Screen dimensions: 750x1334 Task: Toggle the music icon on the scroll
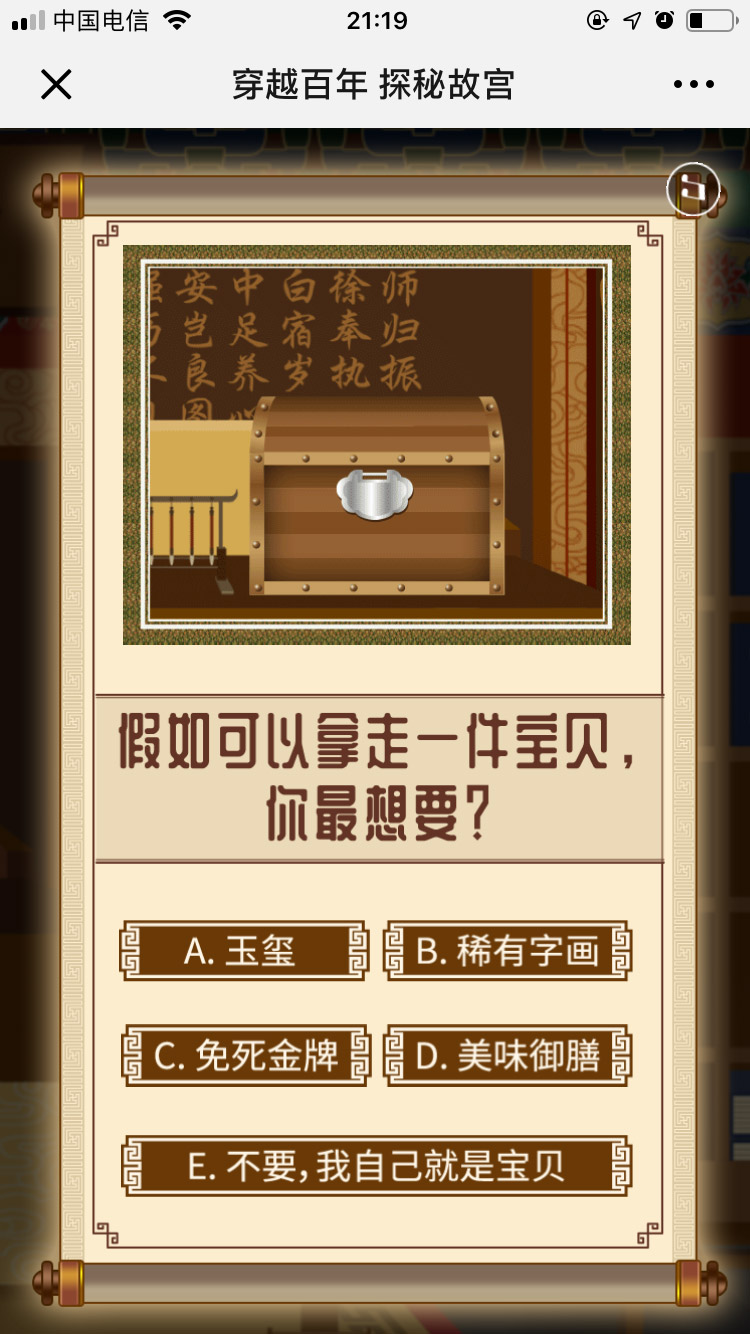693,188
